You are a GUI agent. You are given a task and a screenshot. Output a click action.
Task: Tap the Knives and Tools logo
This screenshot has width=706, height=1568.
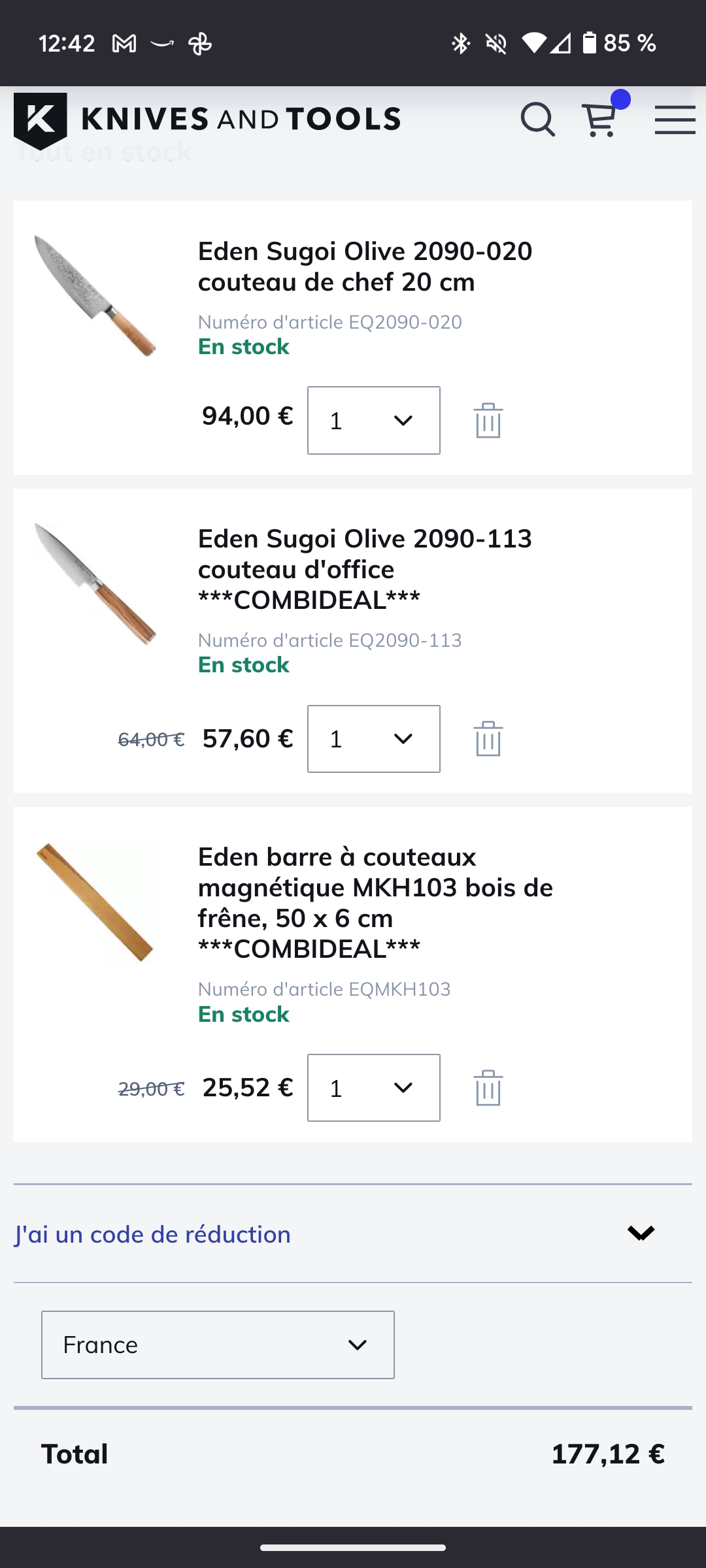click(x=208, y=120)
